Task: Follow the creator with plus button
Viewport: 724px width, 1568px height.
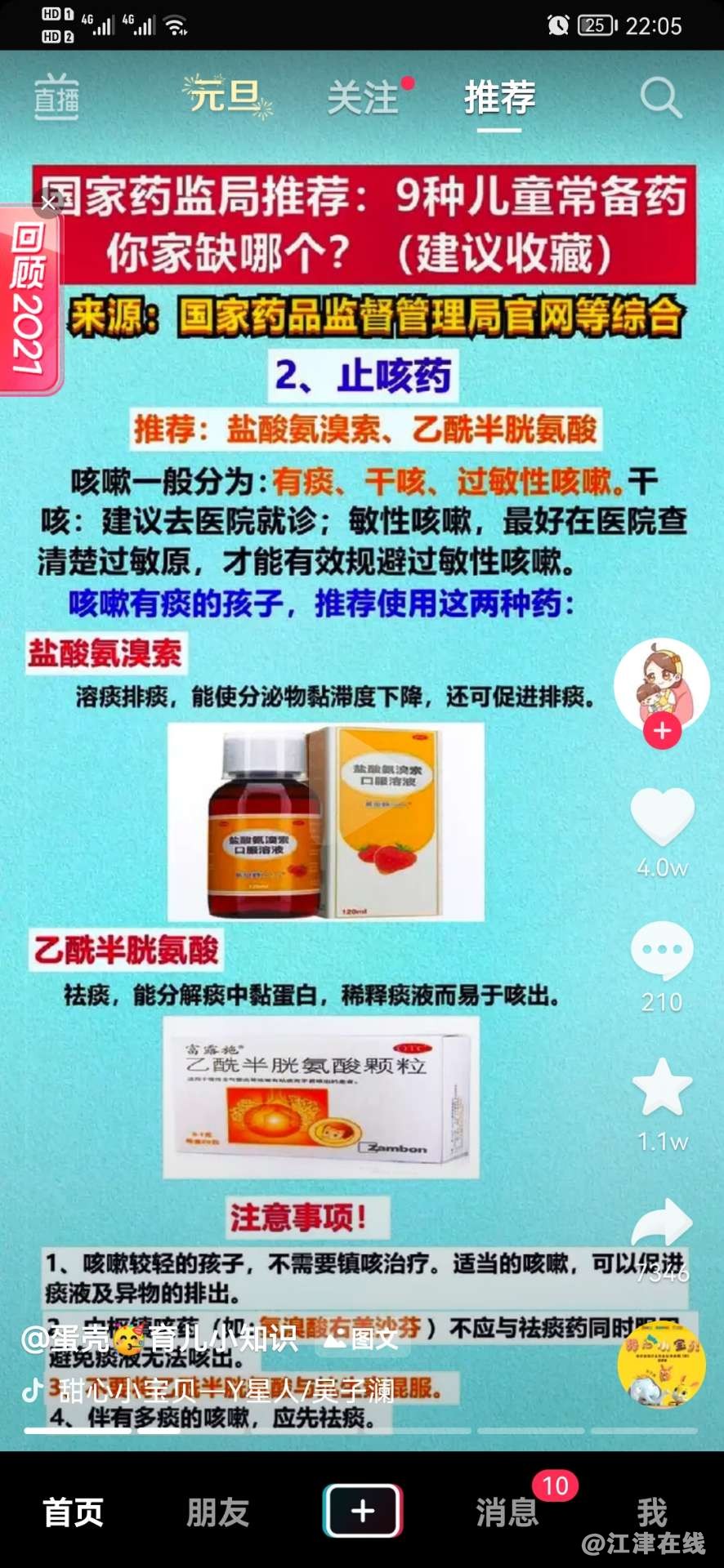Action: 662,731
